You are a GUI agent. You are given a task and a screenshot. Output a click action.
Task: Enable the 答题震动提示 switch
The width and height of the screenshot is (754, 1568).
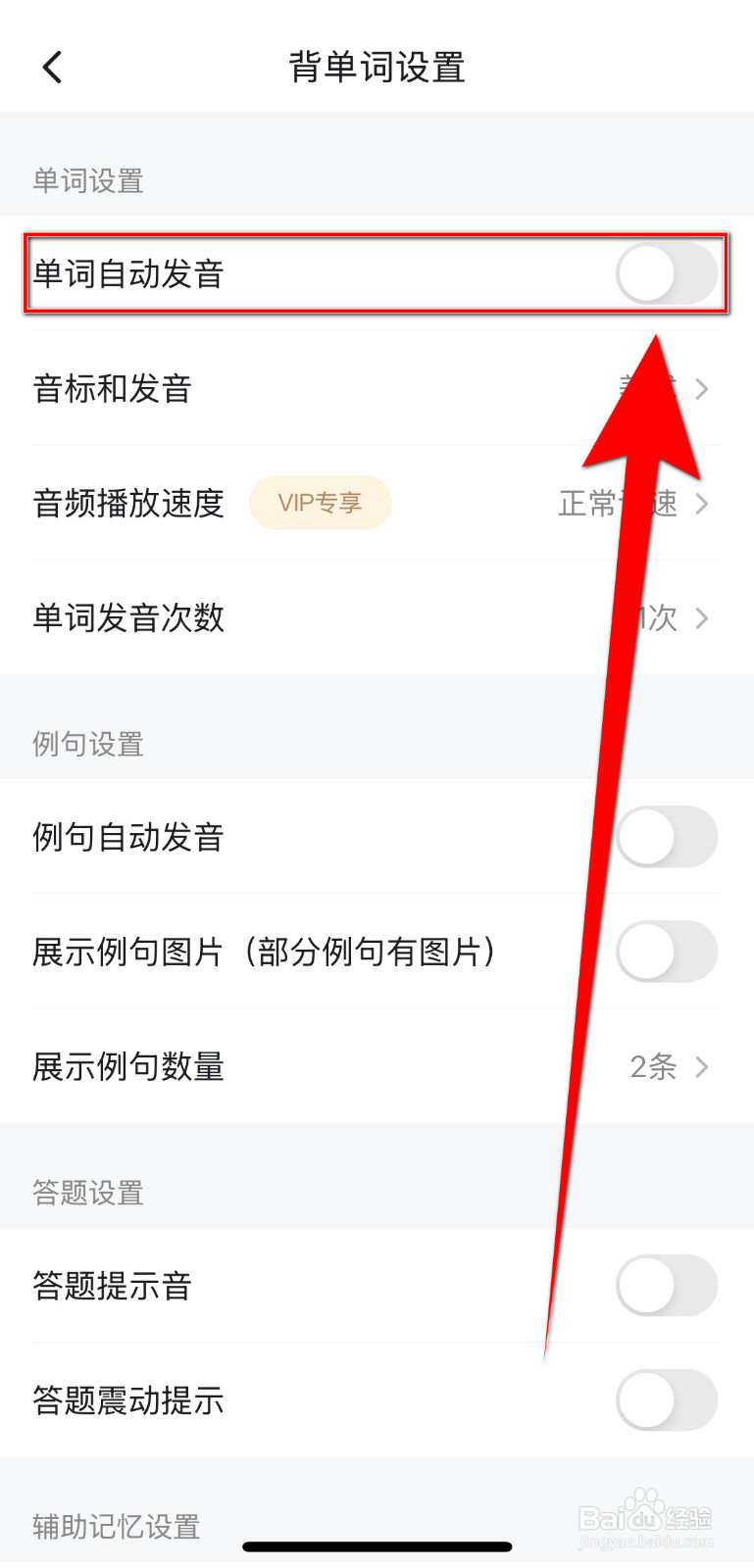[667, 1400]
